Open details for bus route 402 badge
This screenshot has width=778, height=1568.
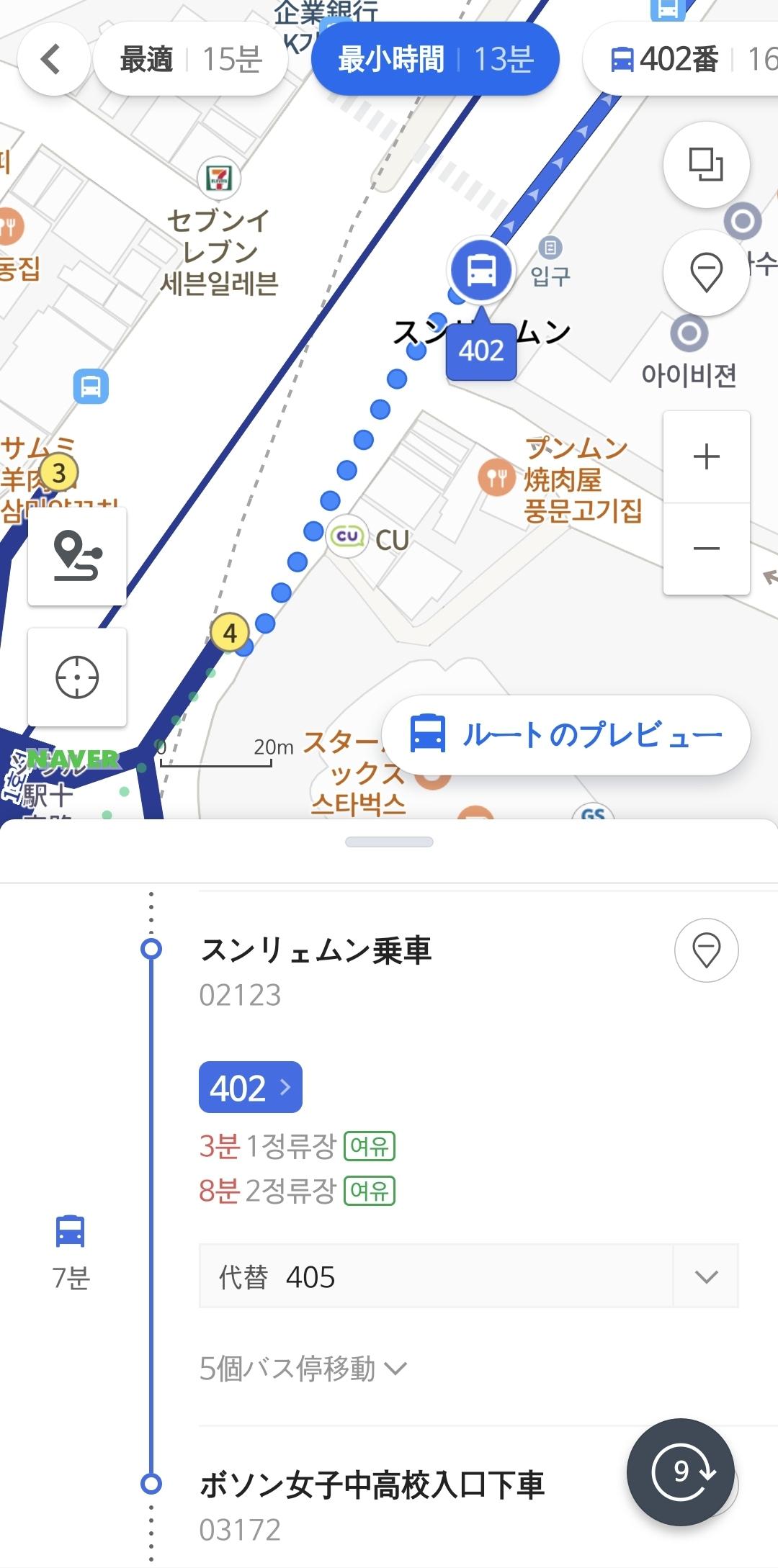point(249,1087)
